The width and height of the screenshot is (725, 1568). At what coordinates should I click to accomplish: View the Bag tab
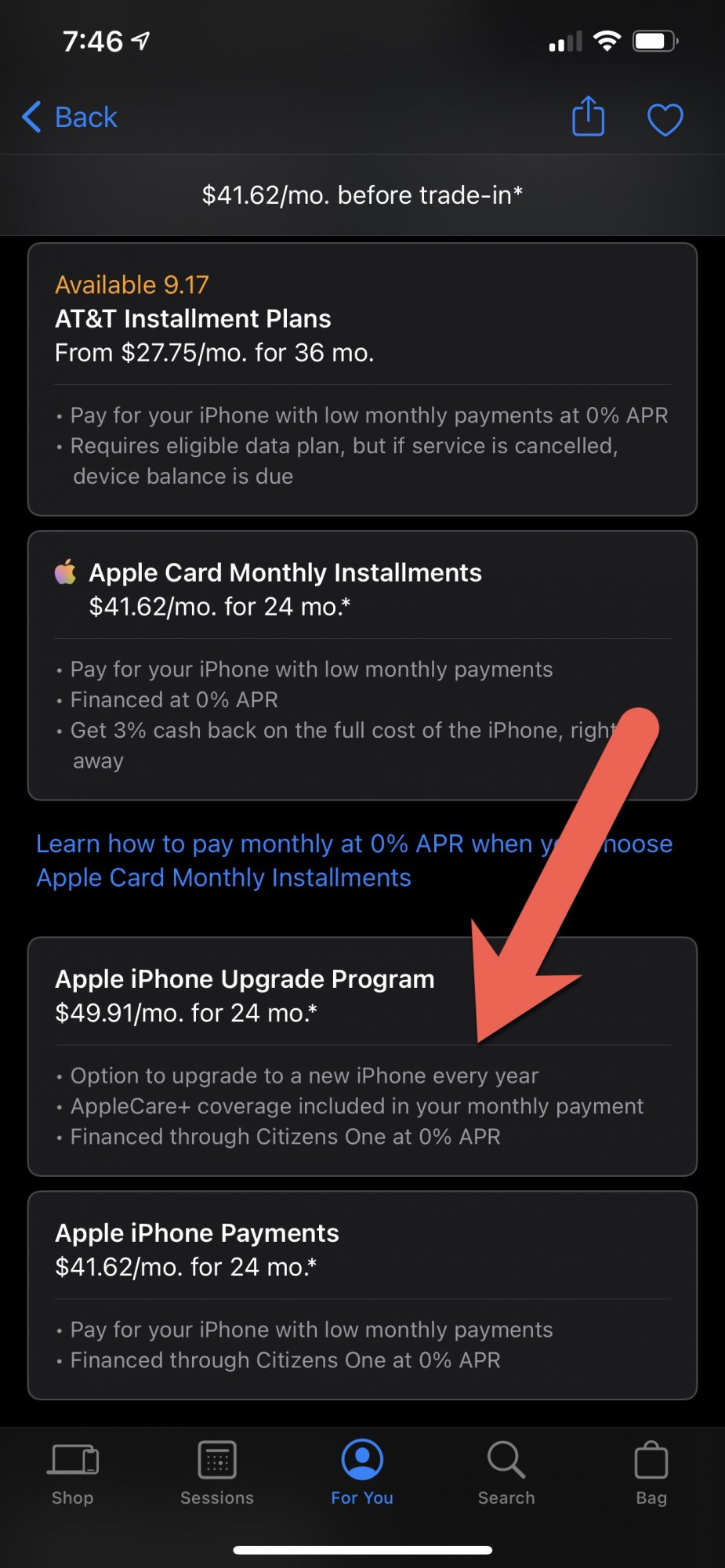click(x=651, y=1473)
